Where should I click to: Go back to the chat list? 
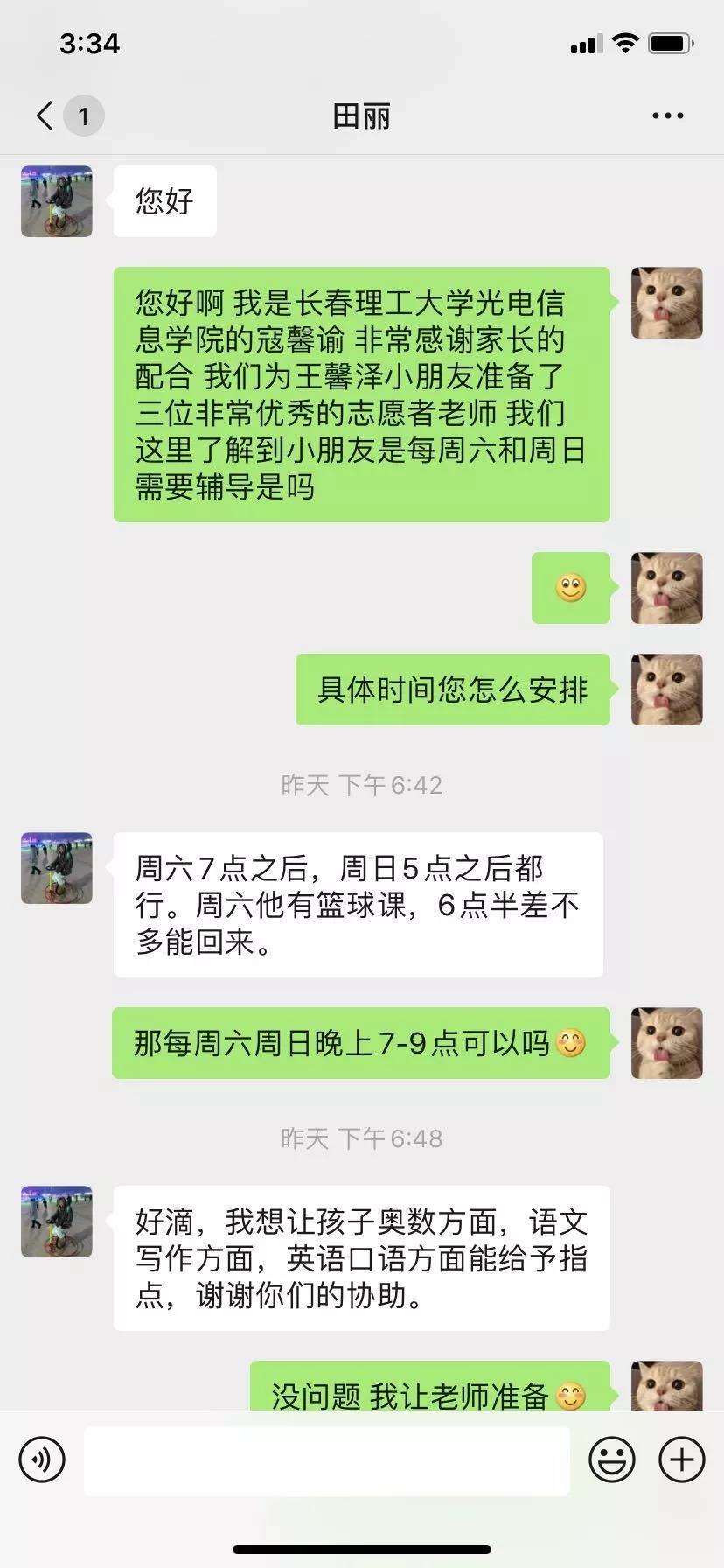tap(45, 115)
